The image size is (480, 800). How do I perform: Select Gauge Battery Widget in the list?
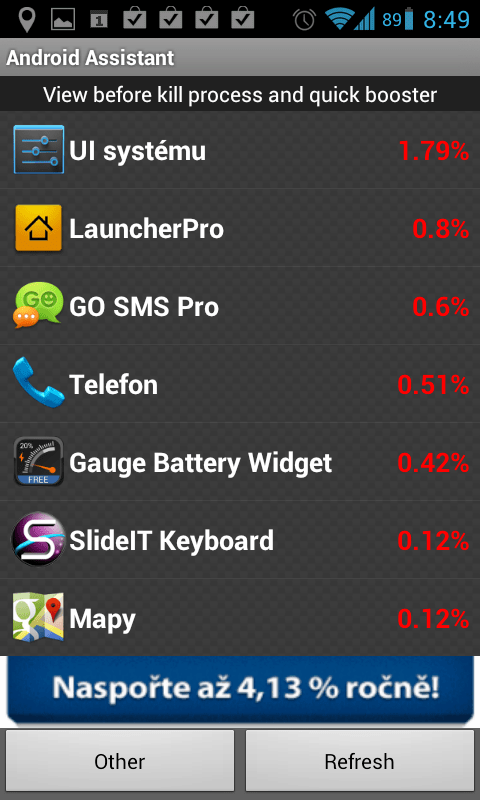pos(240,462)
